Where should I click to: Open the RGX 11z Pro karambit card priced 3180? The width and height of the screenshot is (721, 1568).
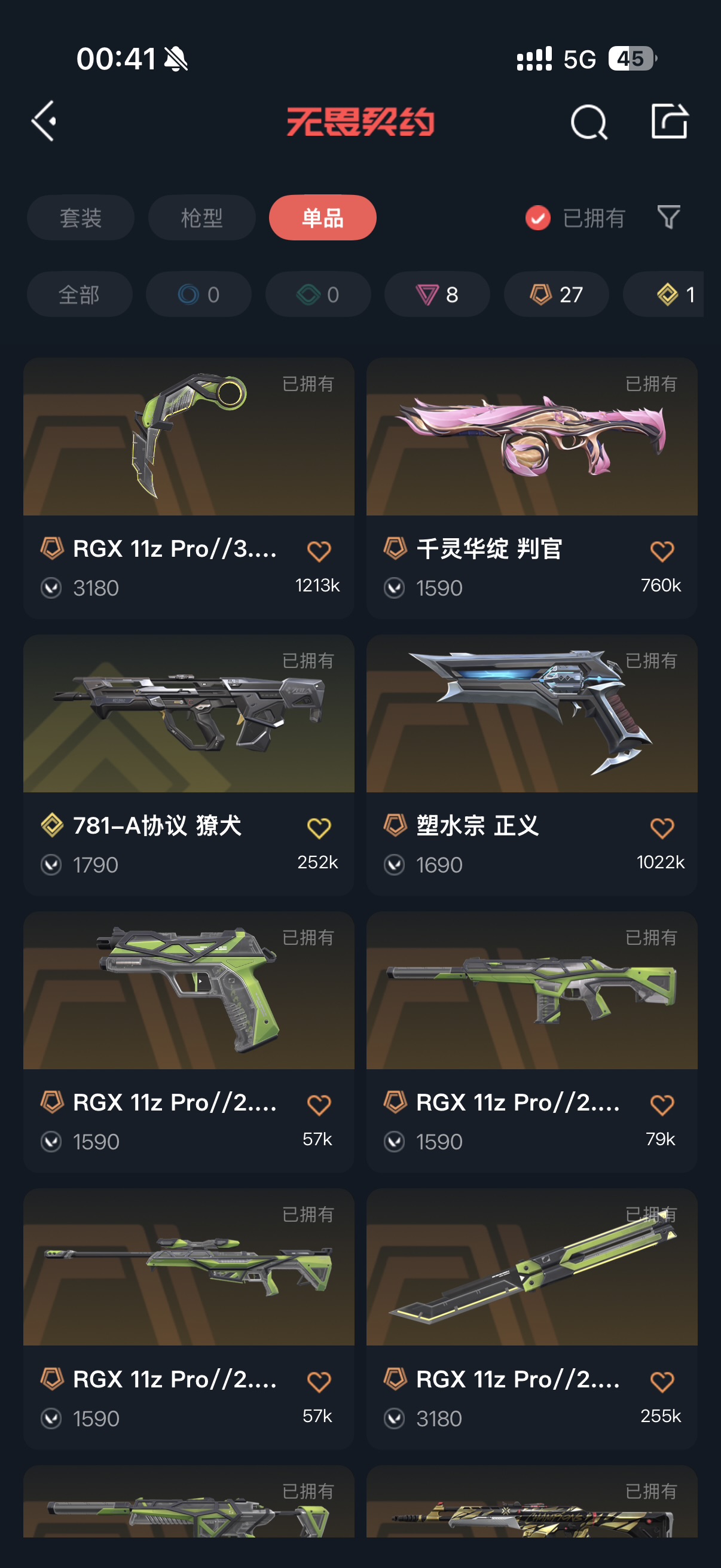coord(188,488)
